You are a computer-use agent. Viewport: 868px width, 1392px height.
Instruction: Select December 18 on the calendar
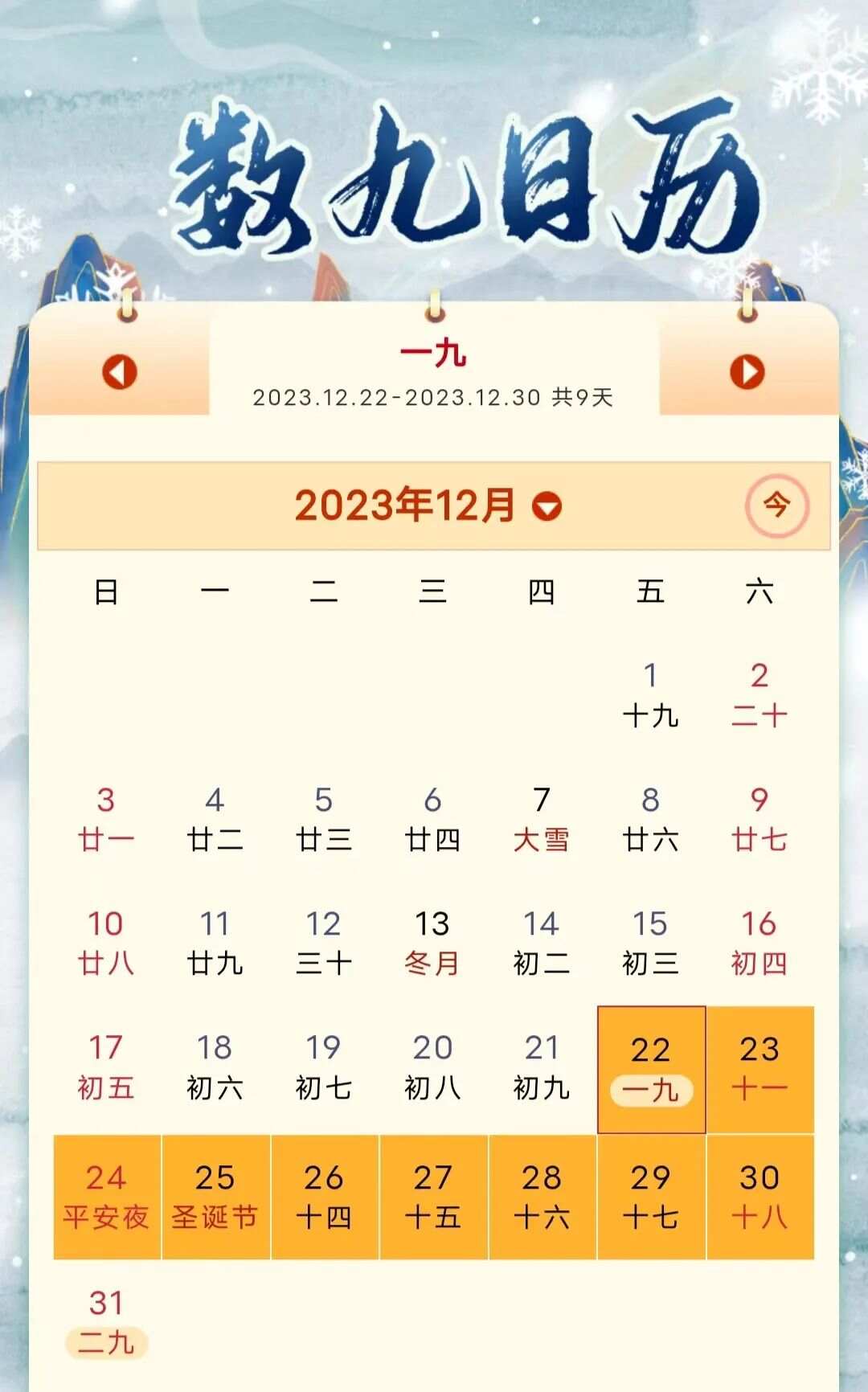[x=215, y=1068]
